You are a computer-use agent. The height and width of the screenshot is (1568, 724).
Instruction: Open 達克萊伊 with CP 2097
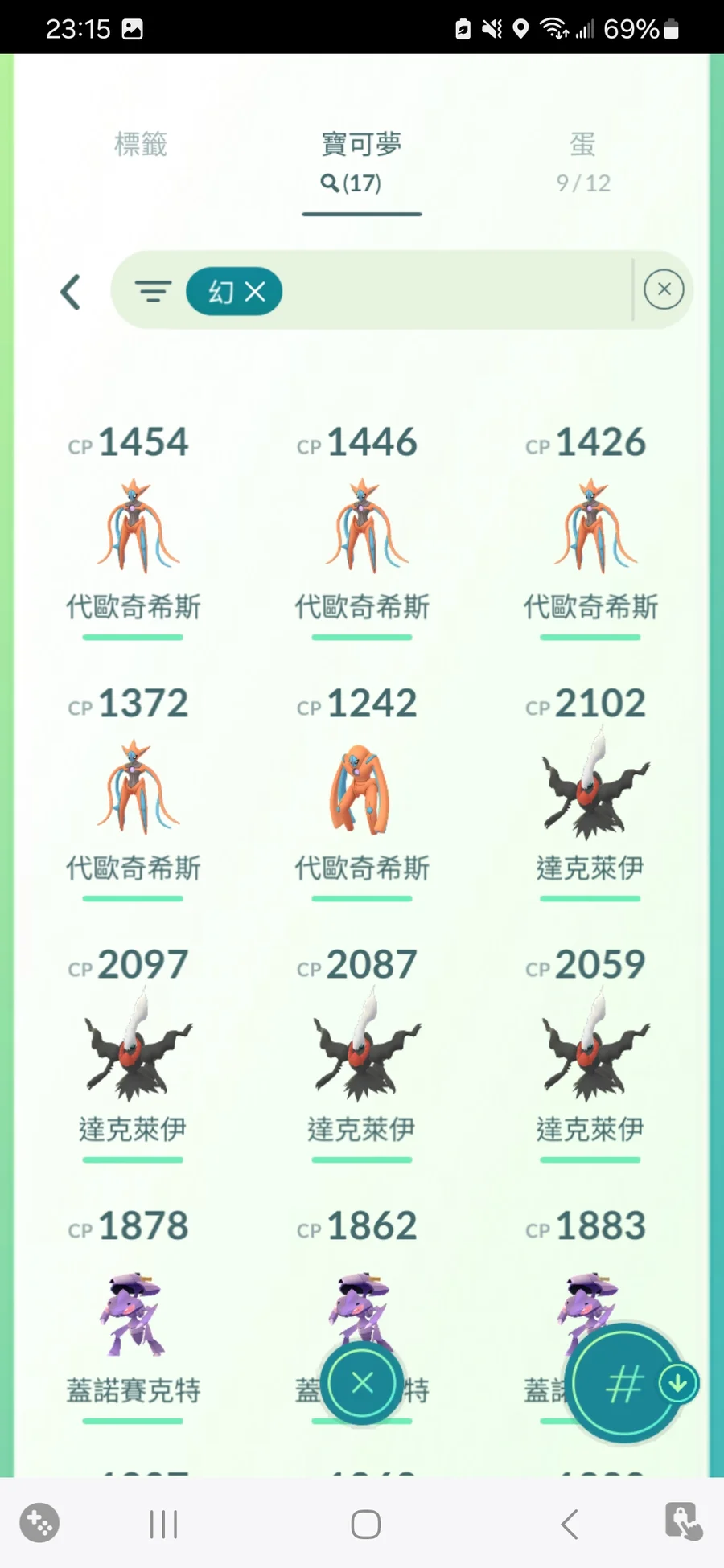click(x=133, y=1049)
